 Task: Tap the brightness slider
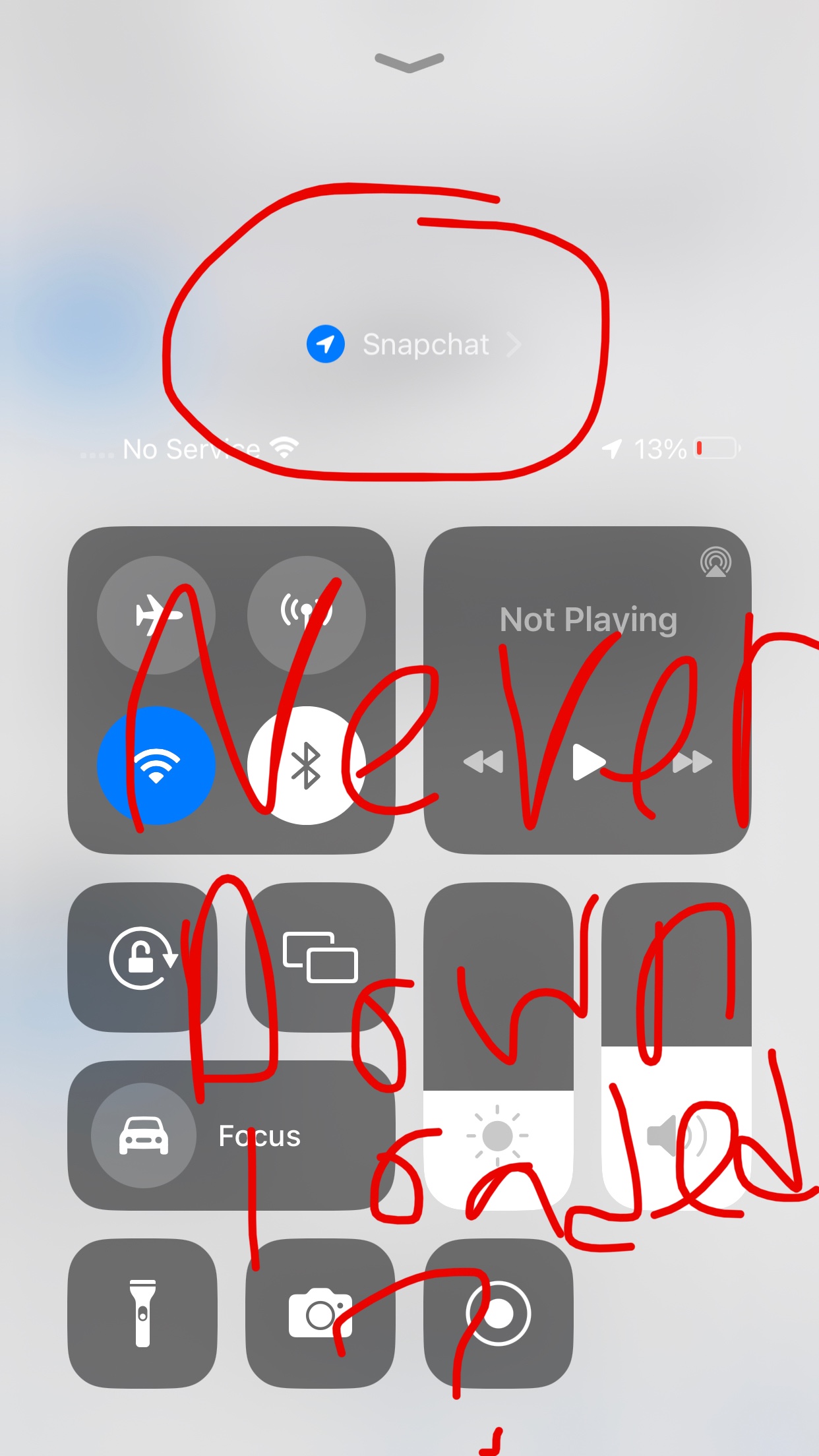[498, 1046]
